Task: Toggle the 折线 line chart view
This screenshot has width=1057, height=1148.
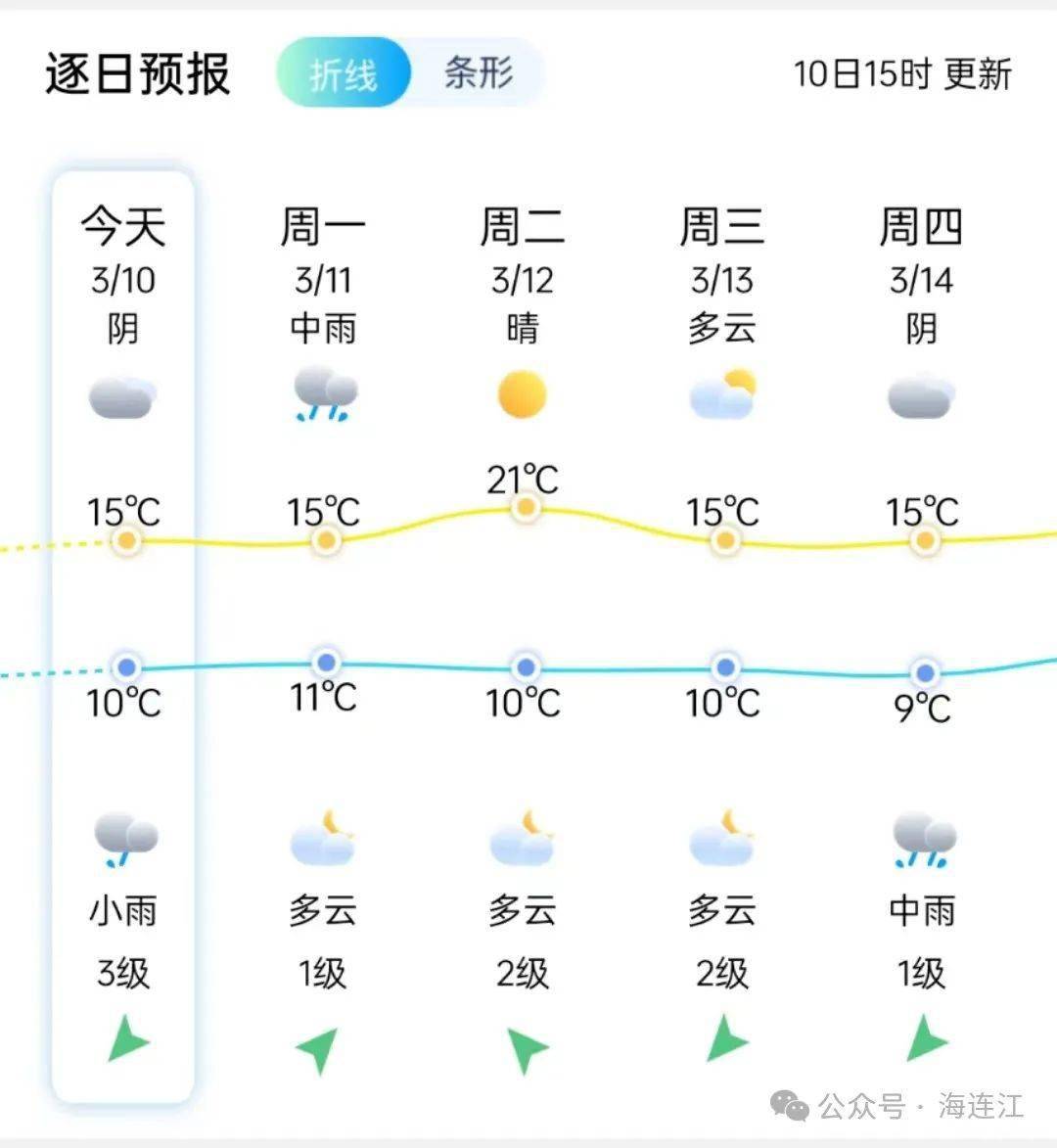Action: (x=345, y=73)
